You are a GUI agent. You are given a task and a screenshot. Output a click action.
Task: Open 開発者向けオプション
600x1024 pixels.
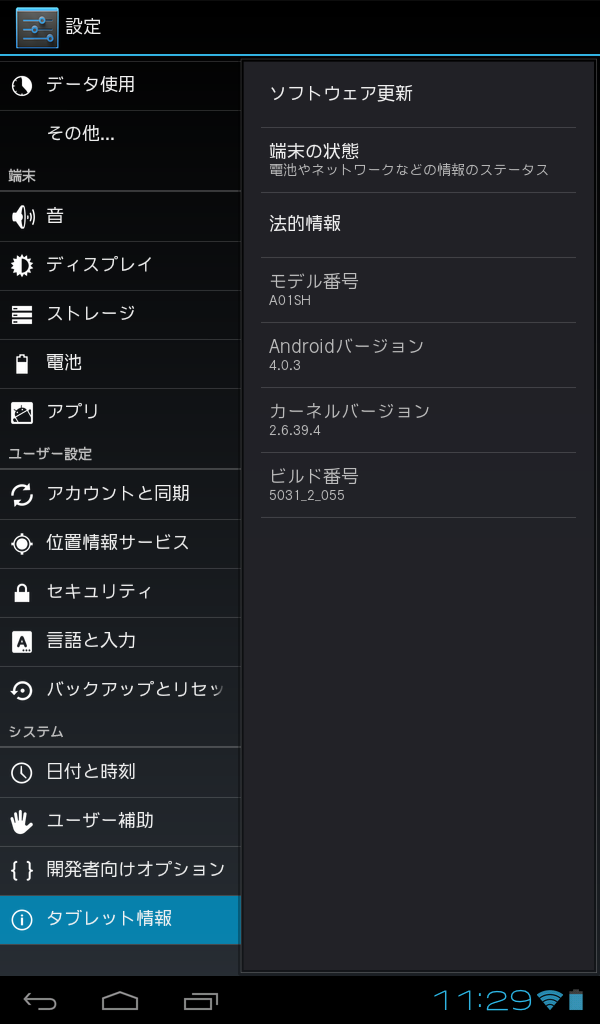pyautogui.click(x=120, y=870)
